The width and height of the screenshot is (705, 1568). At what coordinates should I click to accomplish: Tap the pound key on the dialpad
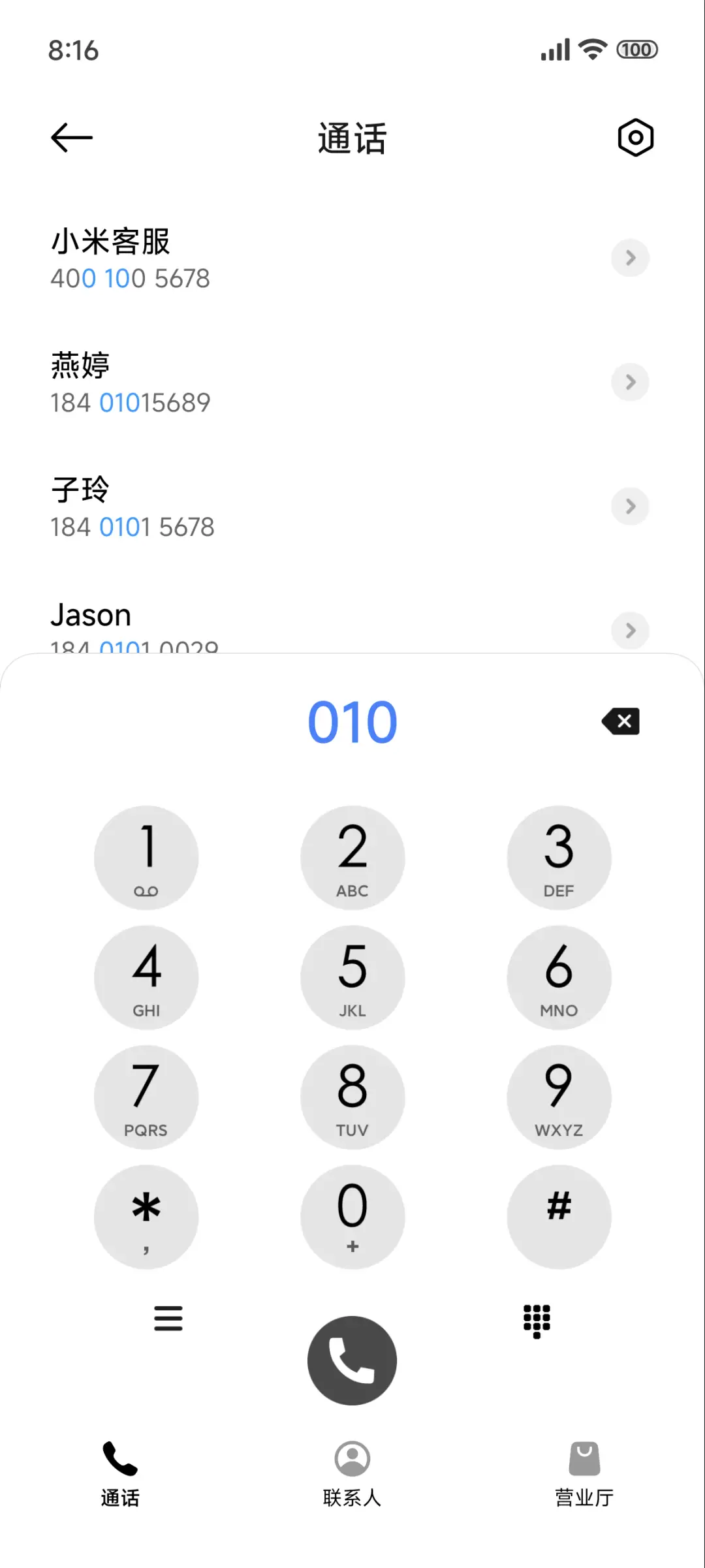pos(559,1217)
